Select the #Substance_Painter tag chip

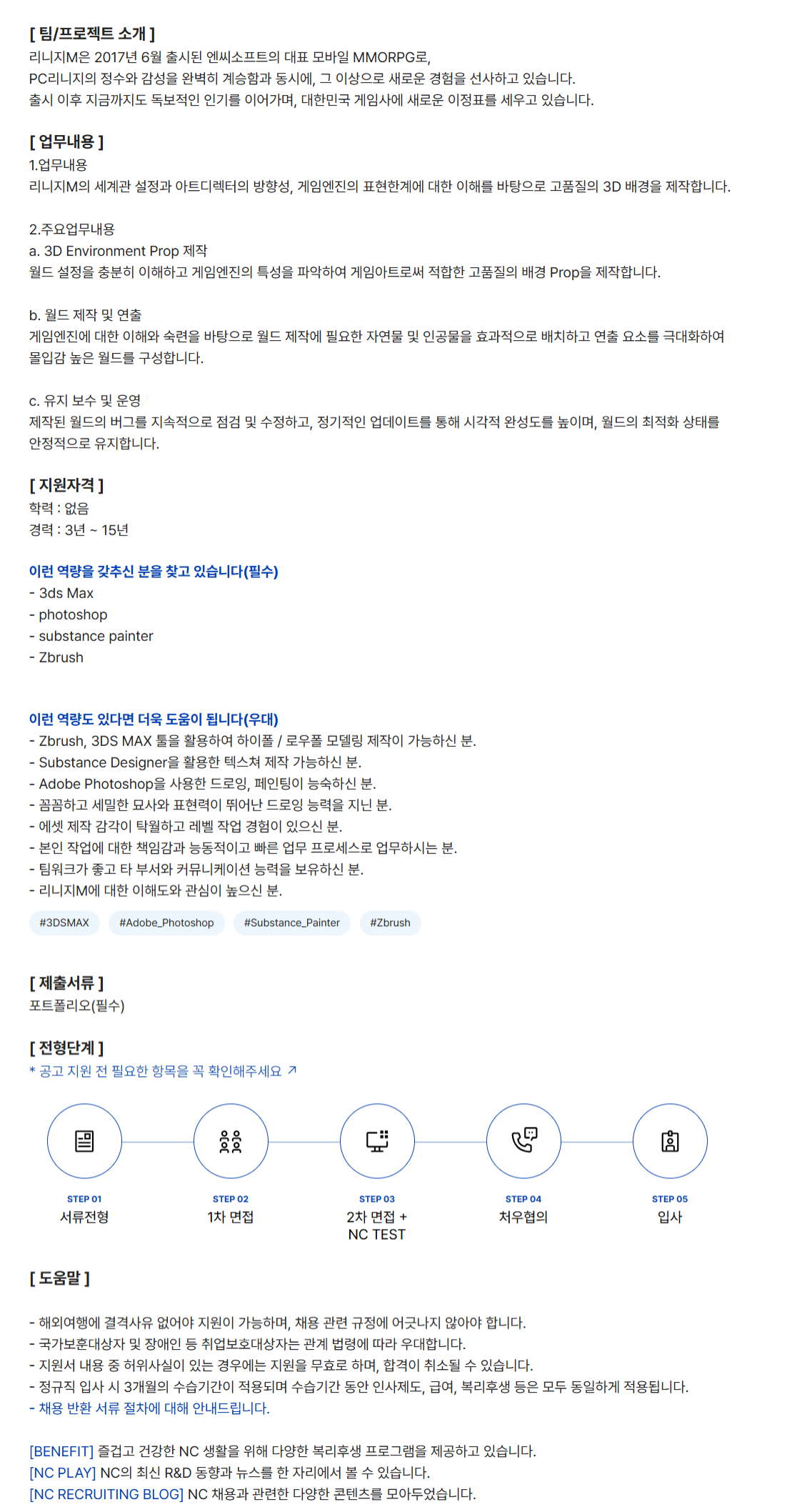pyautogui.click(x=291, y=922)
